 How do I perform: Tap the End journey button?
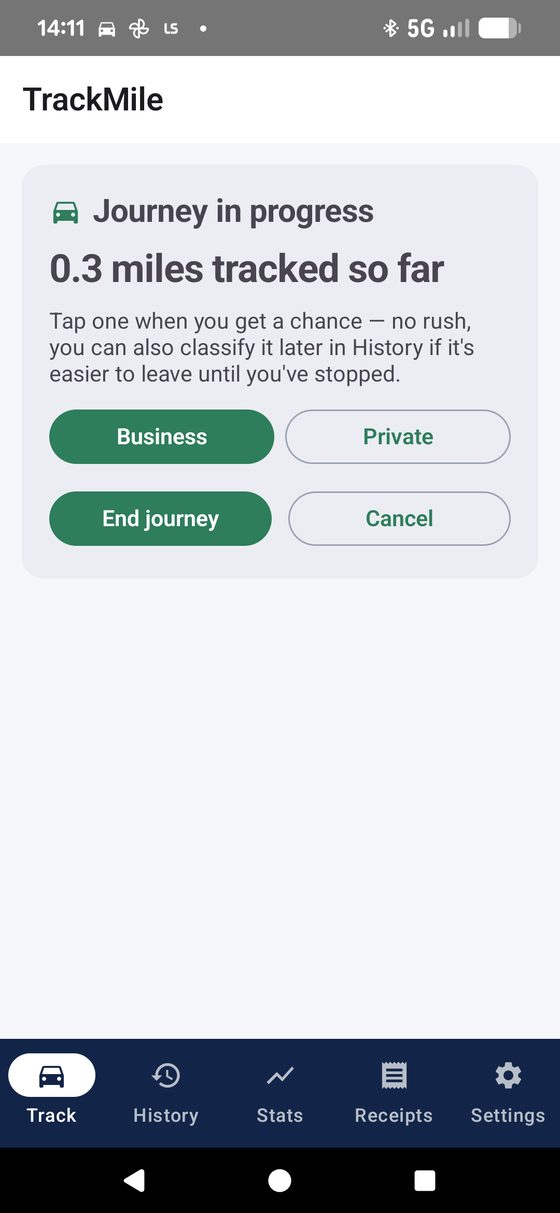tap(160, 519)
